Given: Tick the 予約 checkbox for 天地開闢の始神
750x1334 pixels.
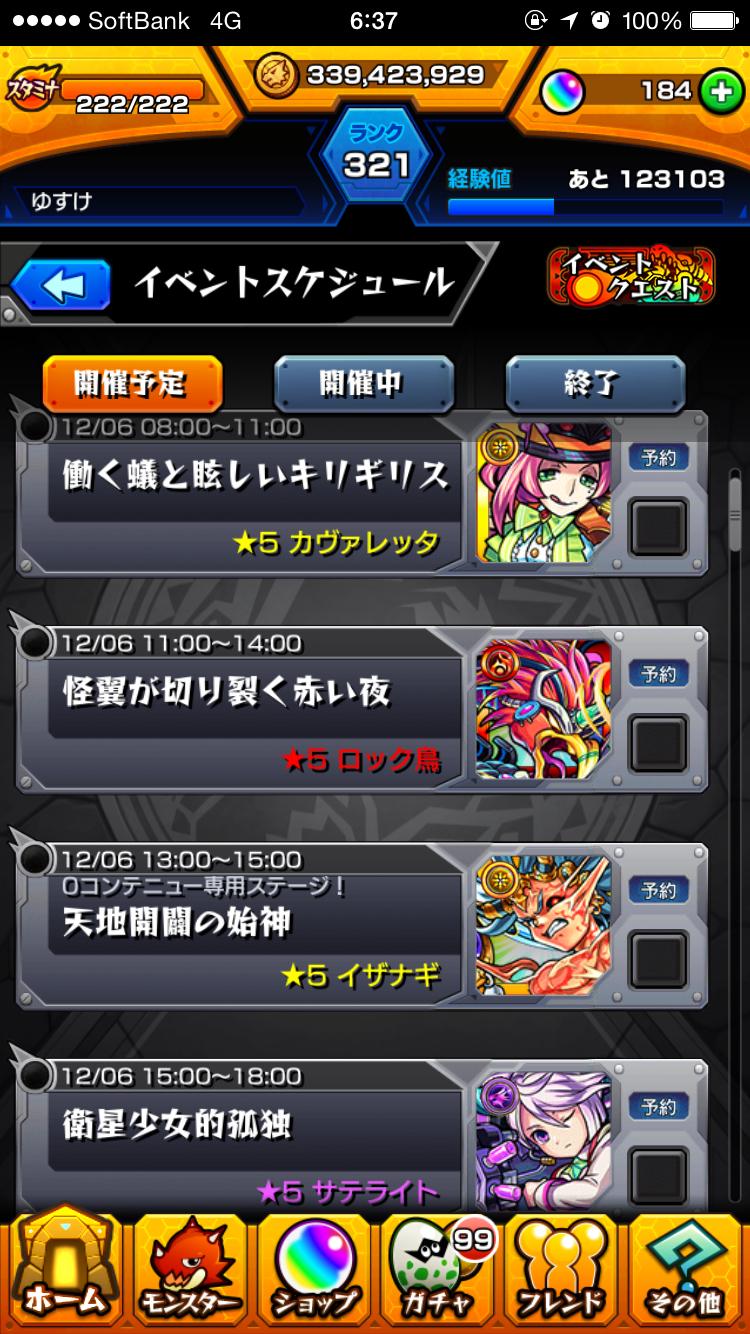Looking at the screenshot, I should point(658,960).
